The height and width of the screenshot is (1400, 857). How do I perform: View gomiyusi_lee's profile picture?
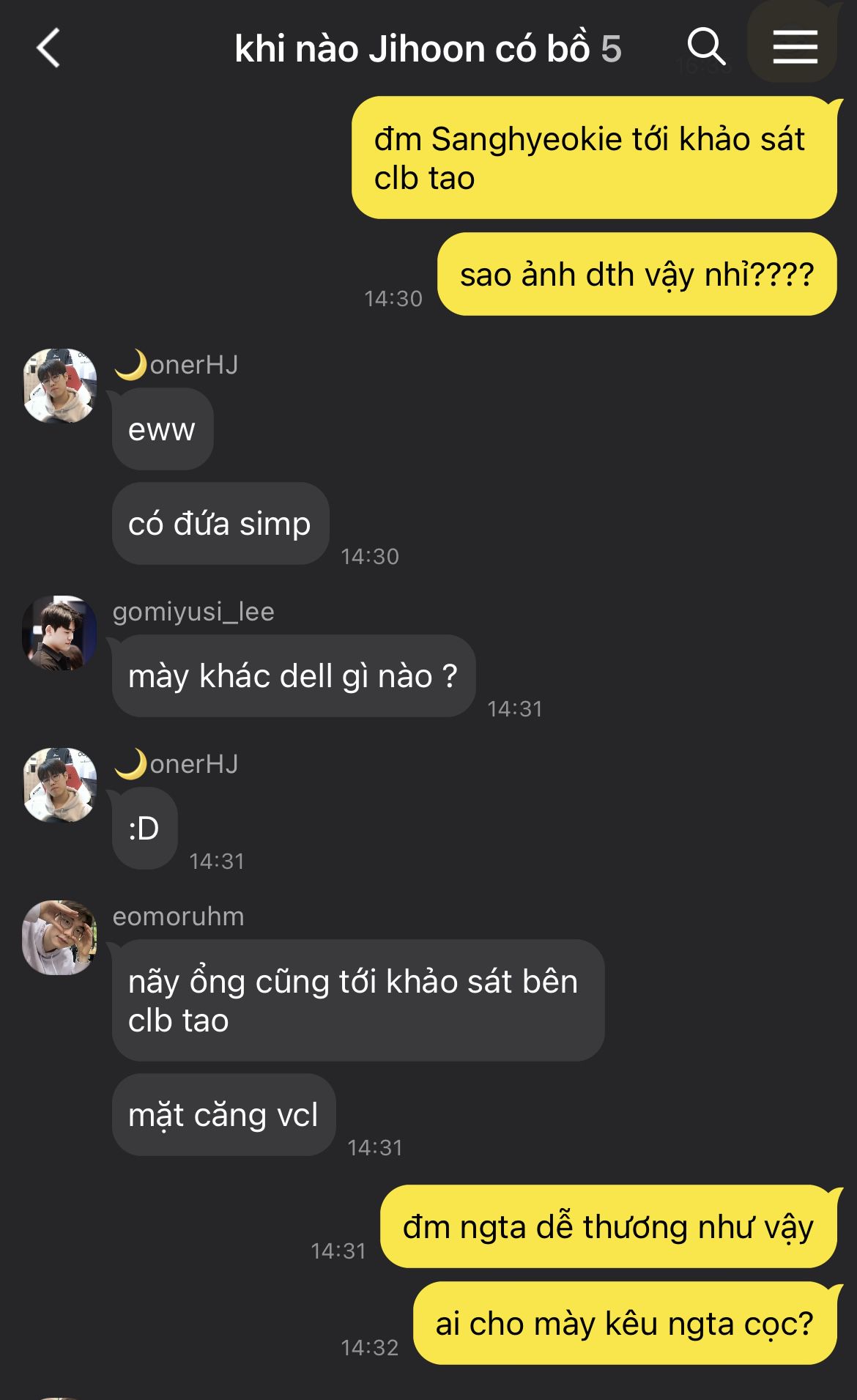tap(60, 633)
